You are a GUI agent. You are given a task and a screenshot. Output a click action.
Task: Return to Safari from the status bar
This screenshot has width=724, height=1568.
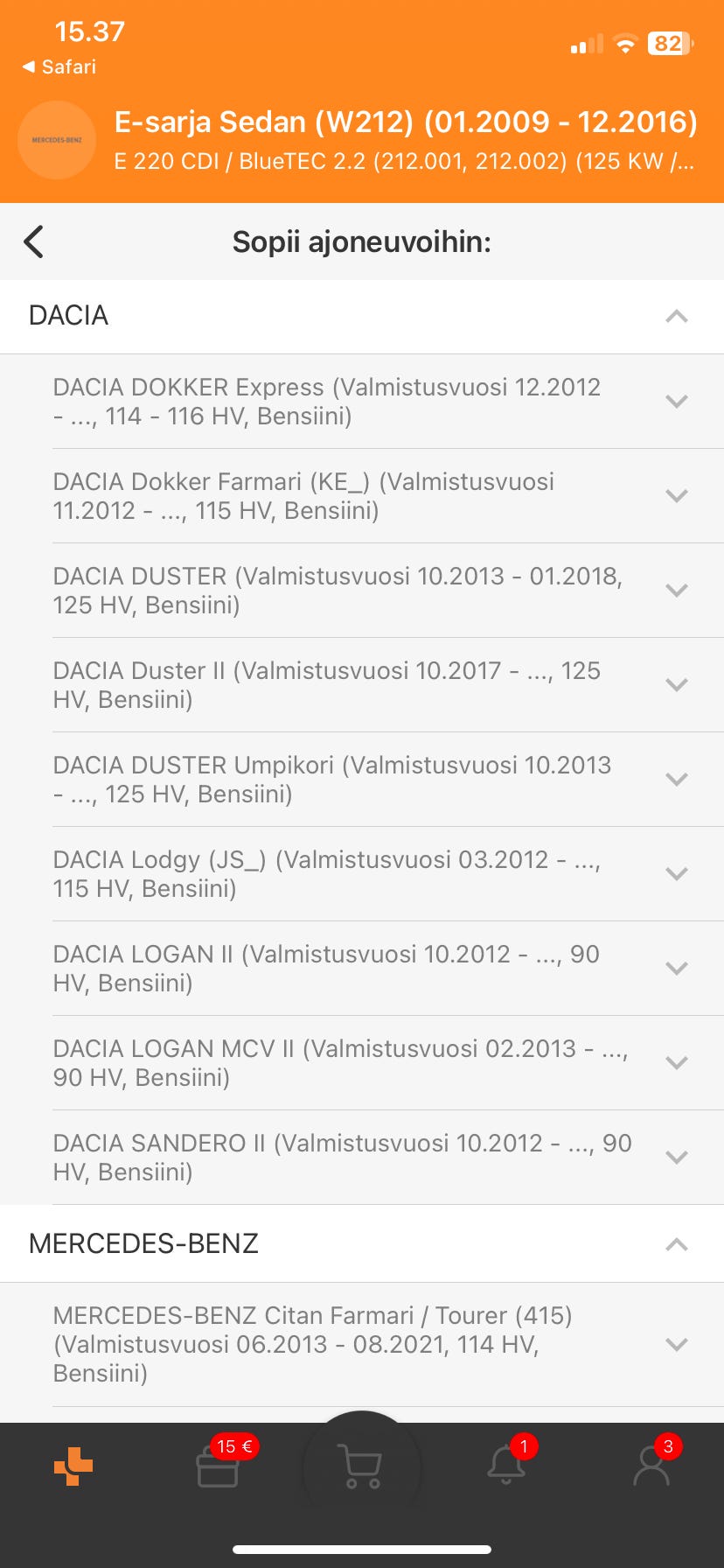[x=59, y=66]
